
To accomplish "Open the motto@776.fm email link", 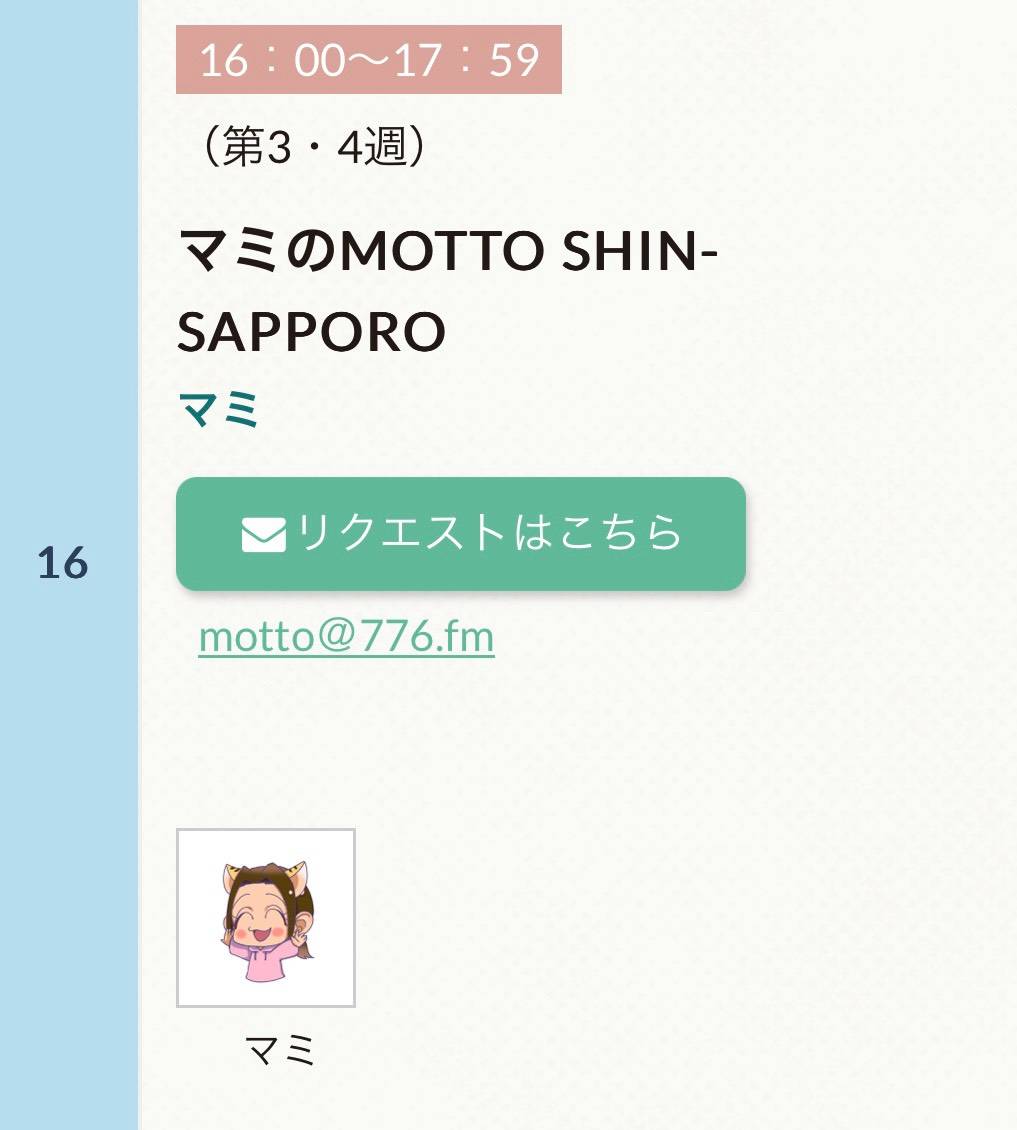I will pos(346,637).
